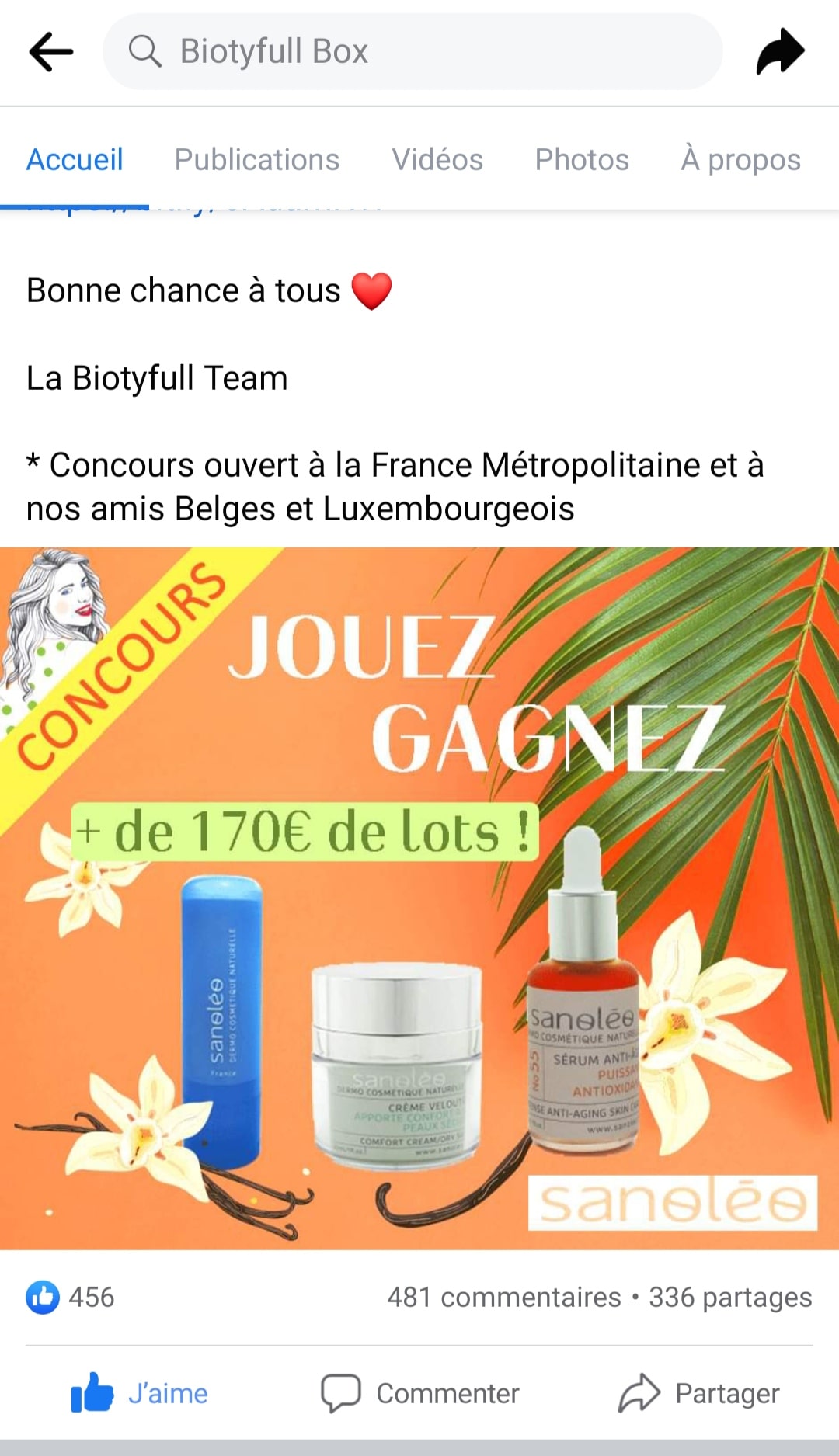View the 456 reactions list
The height and width of the screenshot is (1456, 839).
[x=70, y=1297]
